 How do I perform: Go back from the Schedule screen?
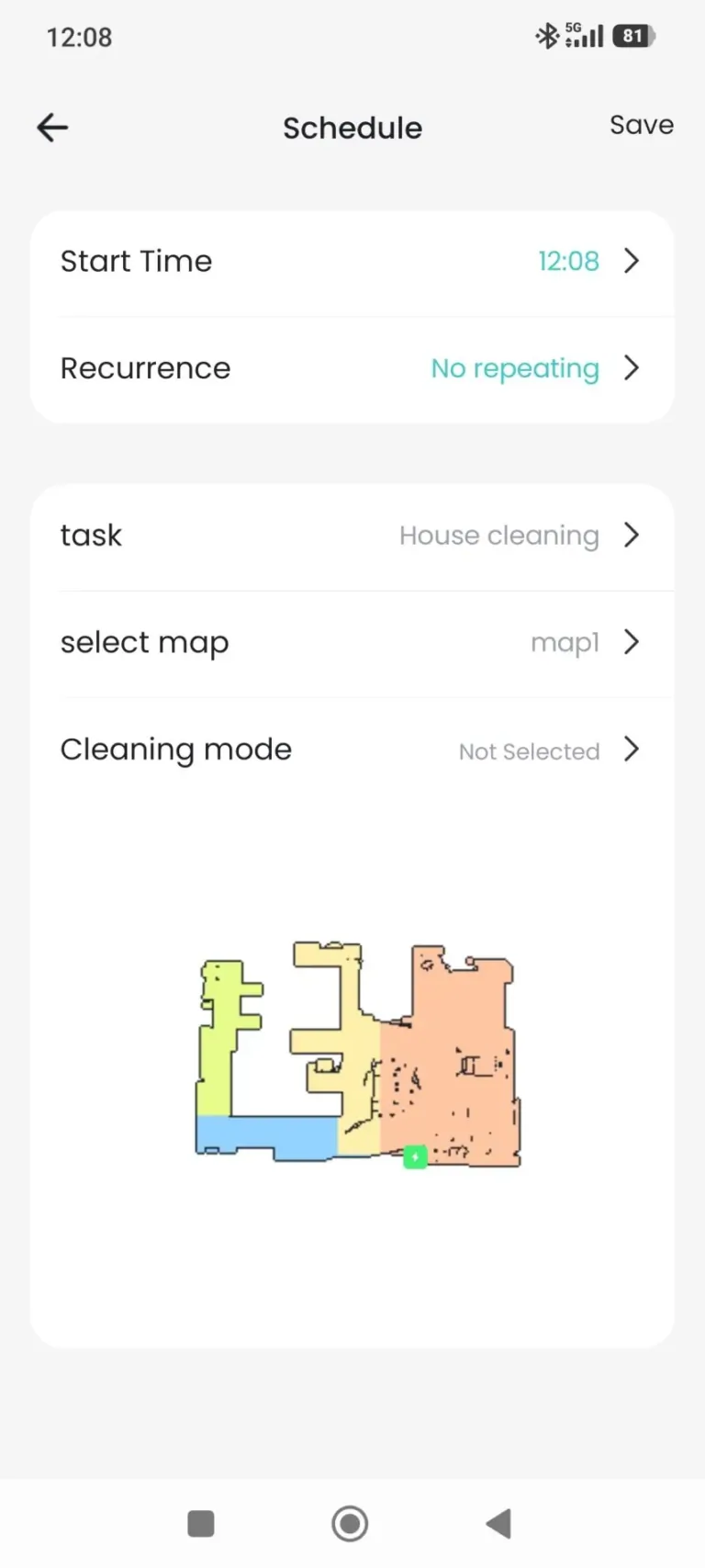(52, 128)
